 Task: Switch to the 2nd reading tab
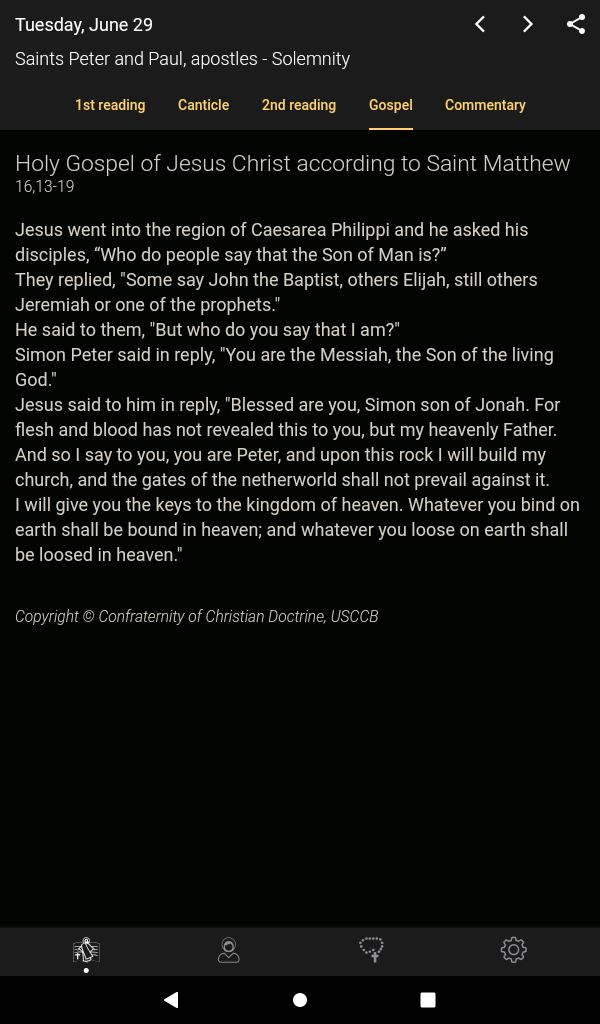(x=299, y=105)
